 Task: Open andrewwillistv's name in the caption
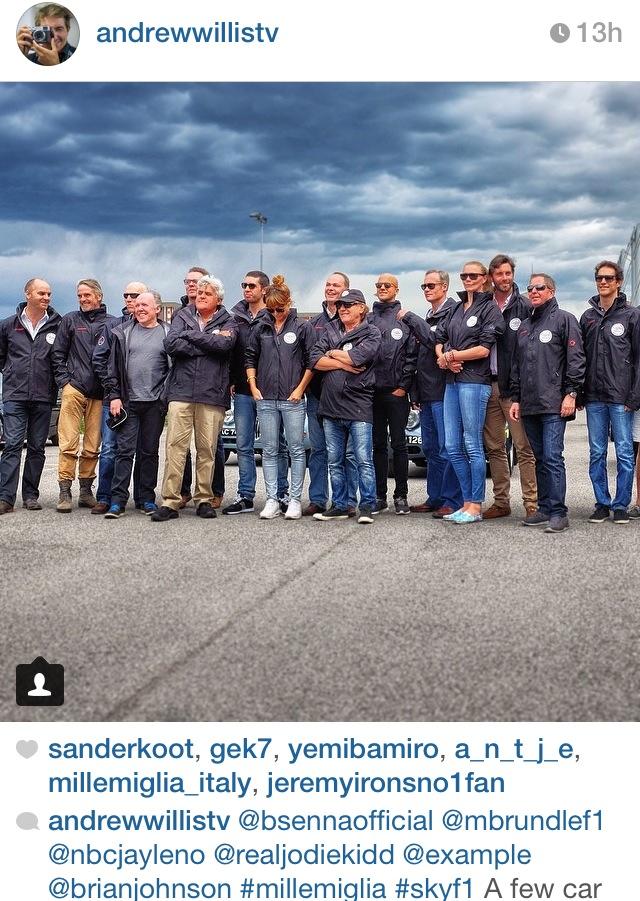point(139,822)
